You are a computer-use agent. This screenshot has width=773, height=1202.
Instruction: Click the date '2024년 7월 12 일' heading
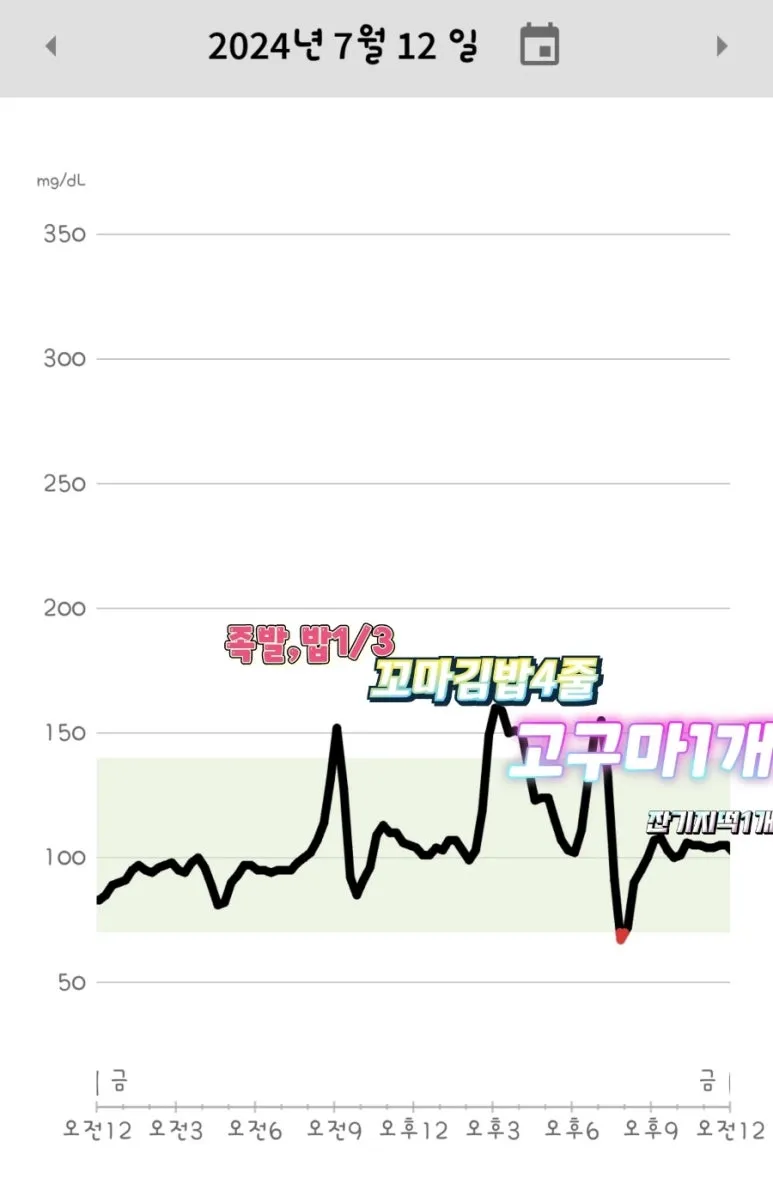click(343, 44)
